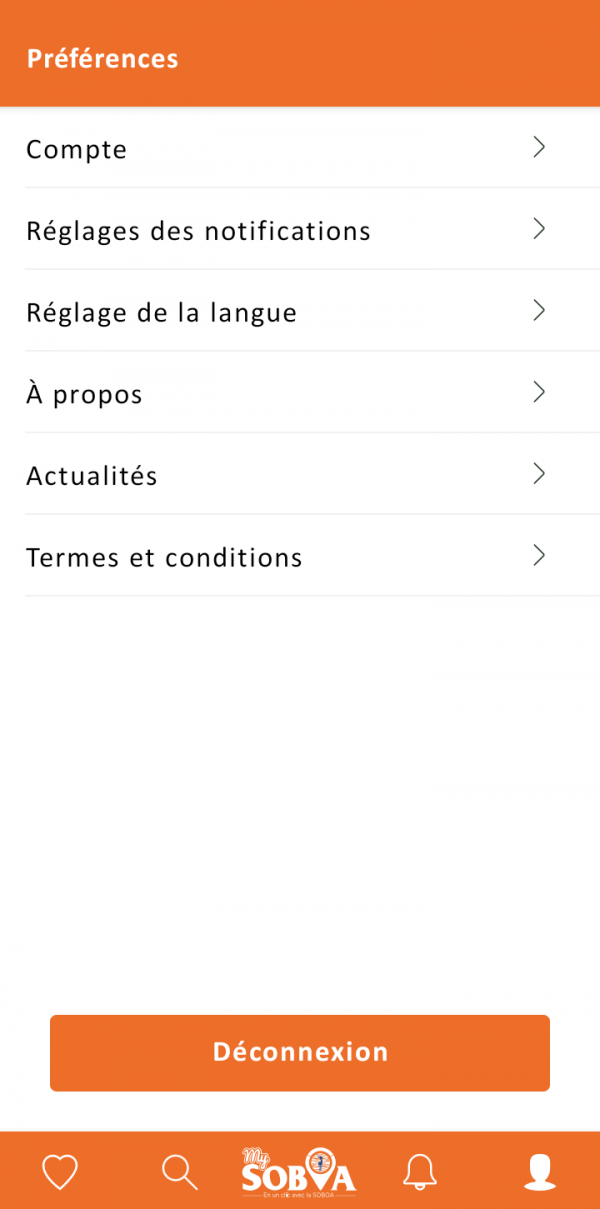The width and height of the screenshot is (600, 1209).
Task: Open Termes et conditions
Action: [x=300, y=557]
